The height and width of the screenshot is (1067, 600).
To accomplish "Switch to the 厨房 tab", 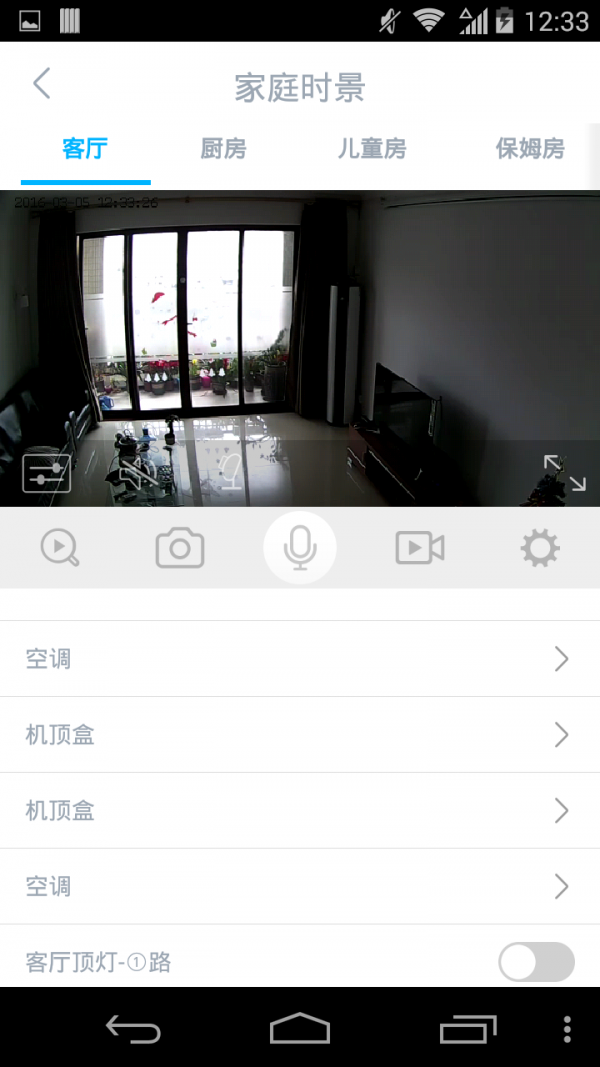I will coord(223,150).
